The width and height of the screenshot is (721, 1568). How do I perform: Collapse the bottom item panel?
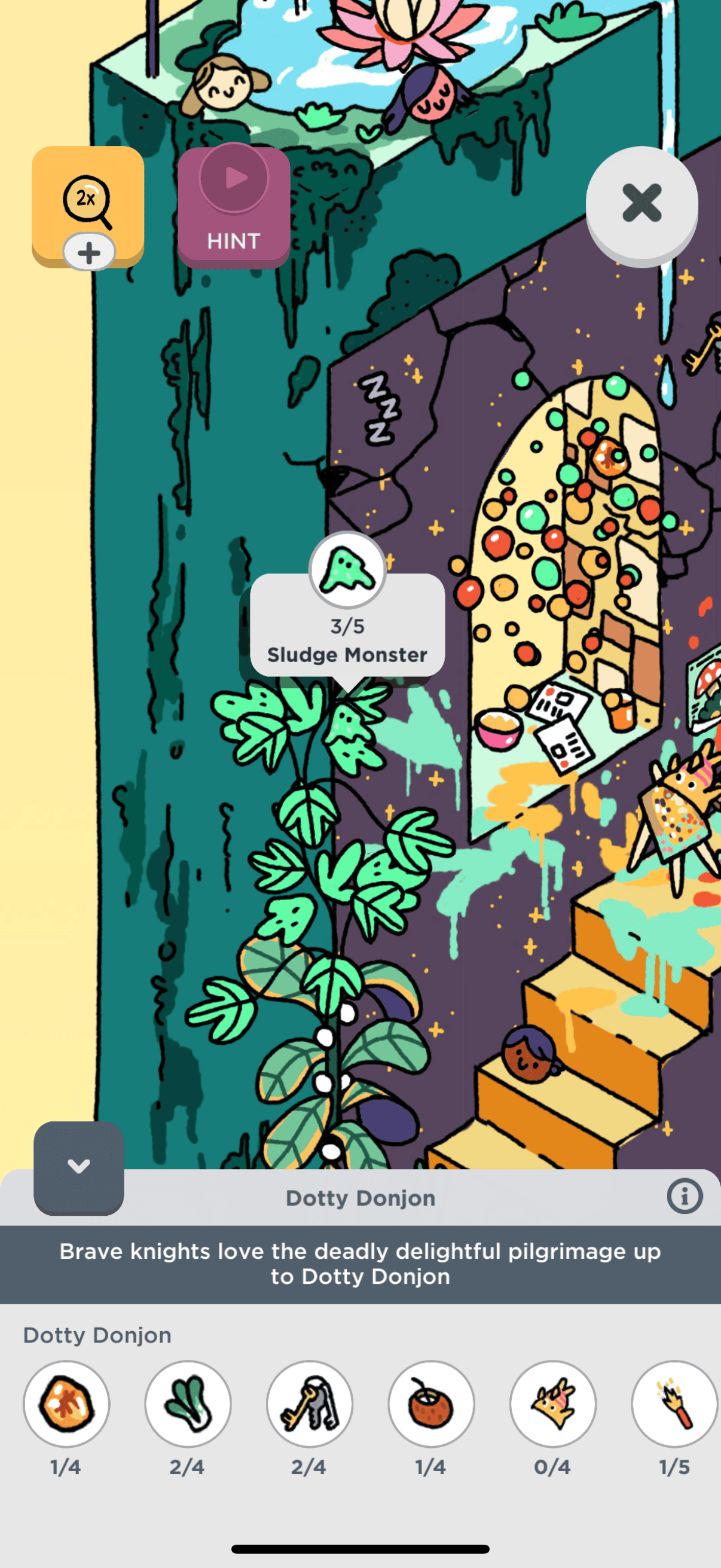[x=78, y=1167]
